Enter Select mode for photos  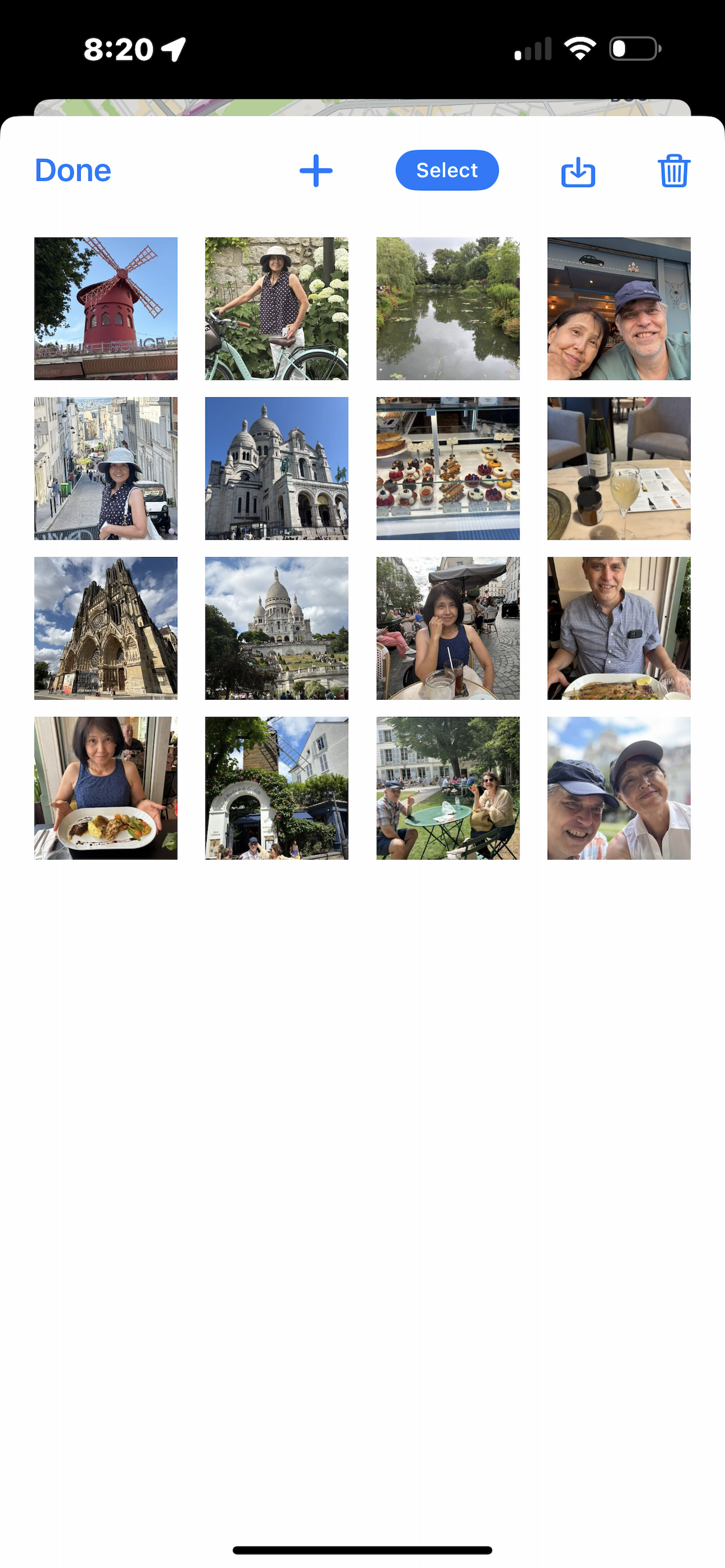pos(447,170)
